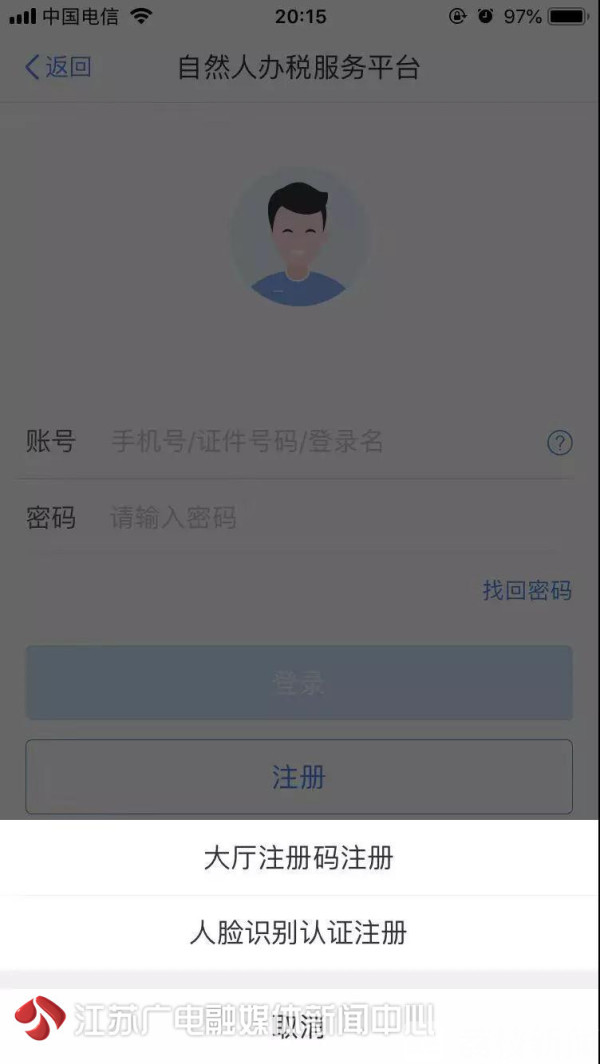
Task: Dismiss the sheet with 取消
Action: click(x=299, y=1024)
